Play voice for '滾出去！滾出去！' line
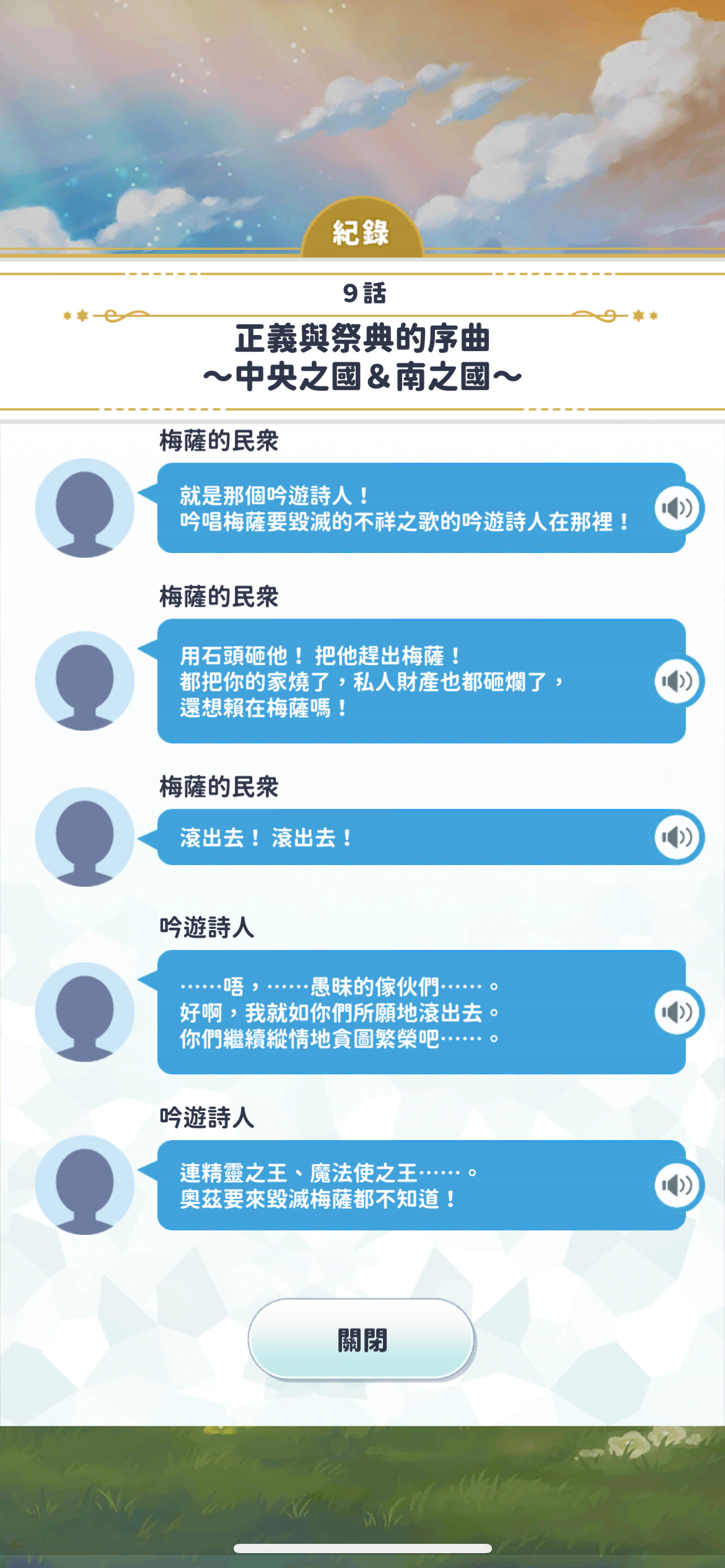Screen dimensions: 725x1568 (x=677, y=837)
